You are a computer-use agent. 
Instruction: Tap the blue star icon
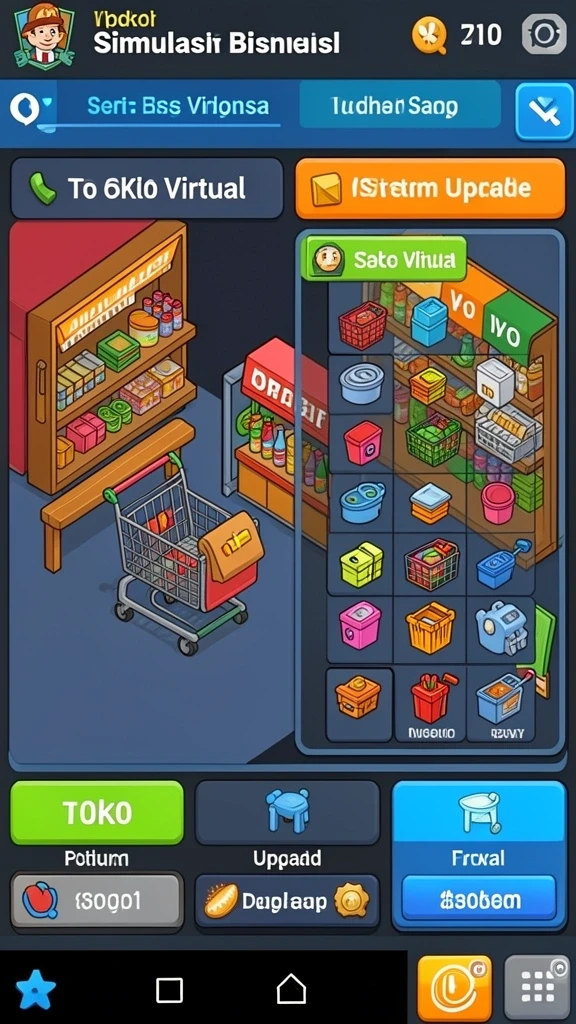click(35, 990)
